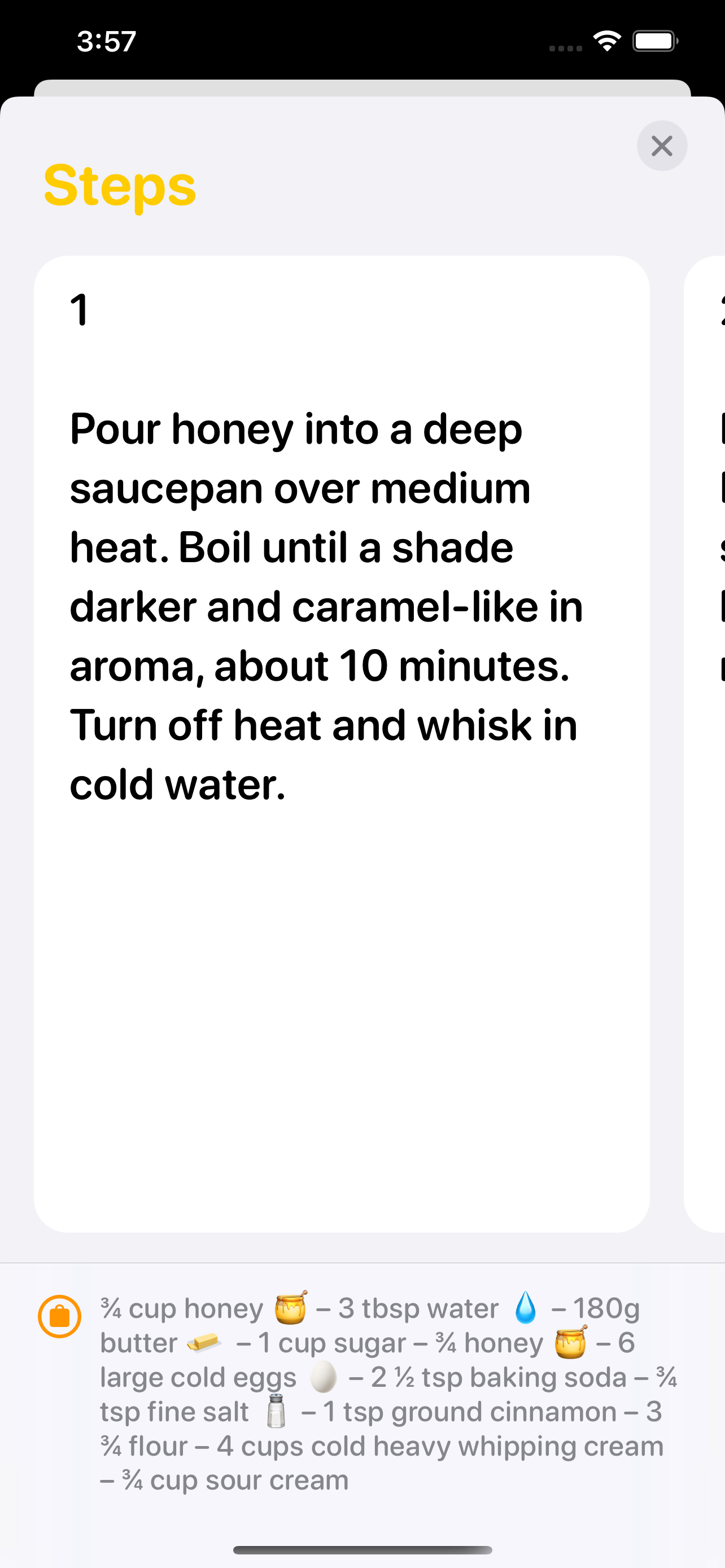Tap the orange shopping bag icon

click(x=60, y=1317)
